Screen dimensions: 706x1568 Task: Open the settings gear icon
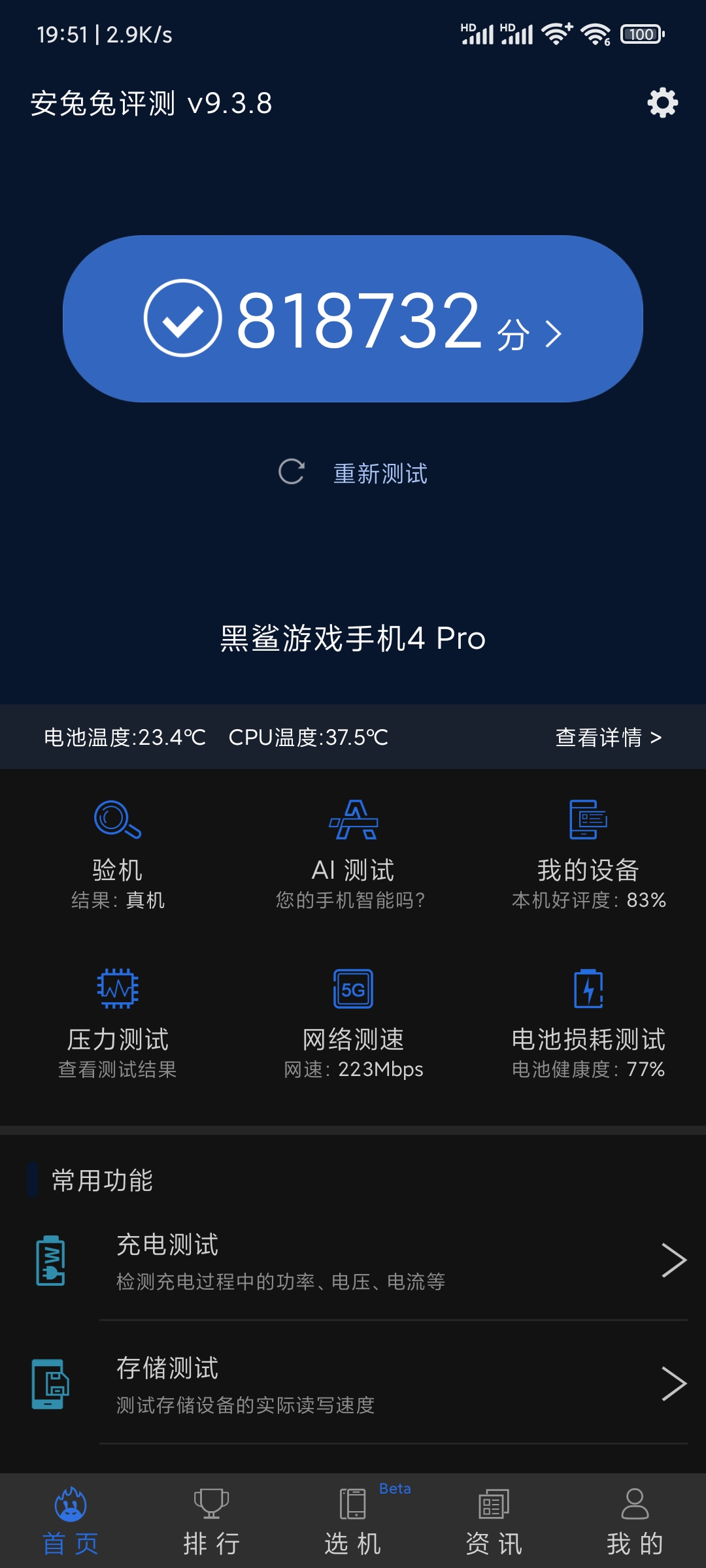point(662,103)
